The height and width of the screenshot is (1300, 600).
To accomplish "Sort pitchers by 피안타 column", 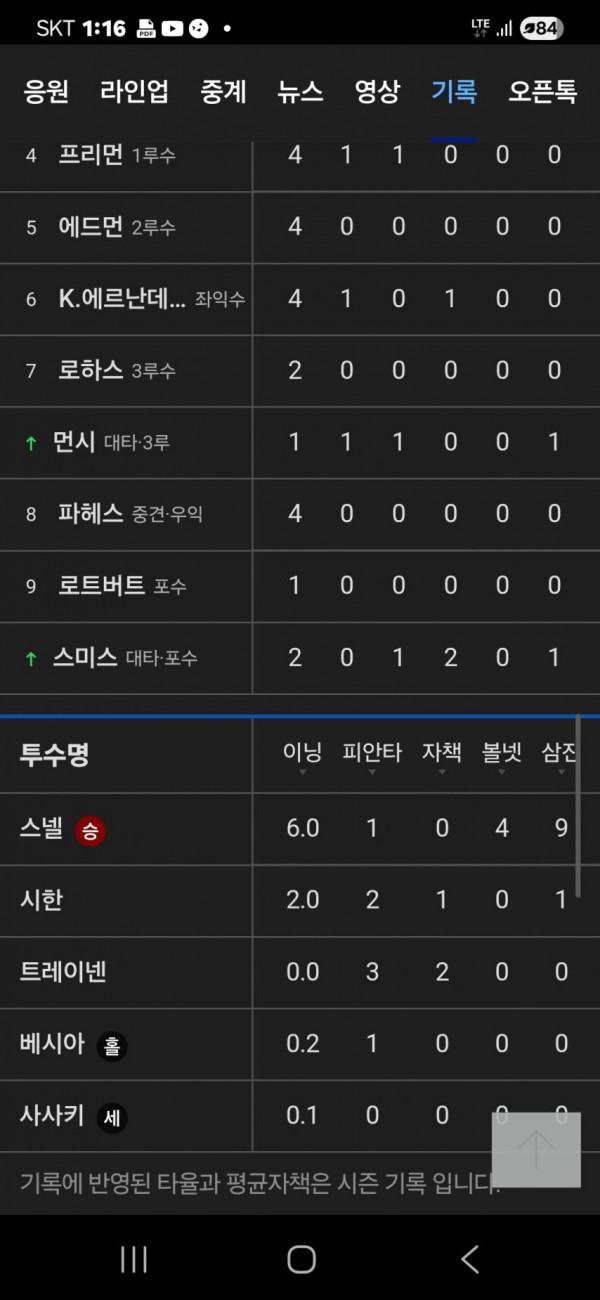I will (x=372, y=755).
